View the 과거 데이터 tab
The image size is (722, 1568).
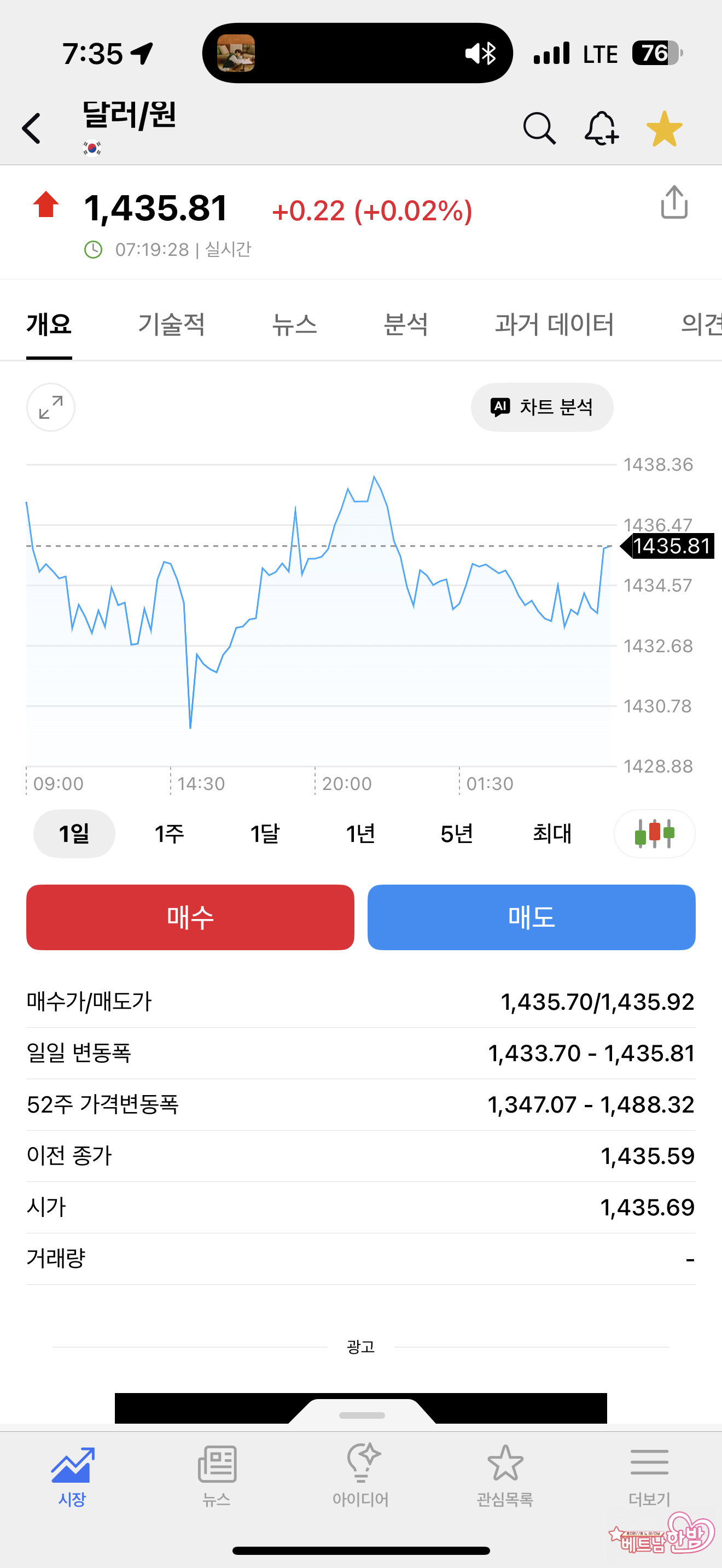pos(554,324)
